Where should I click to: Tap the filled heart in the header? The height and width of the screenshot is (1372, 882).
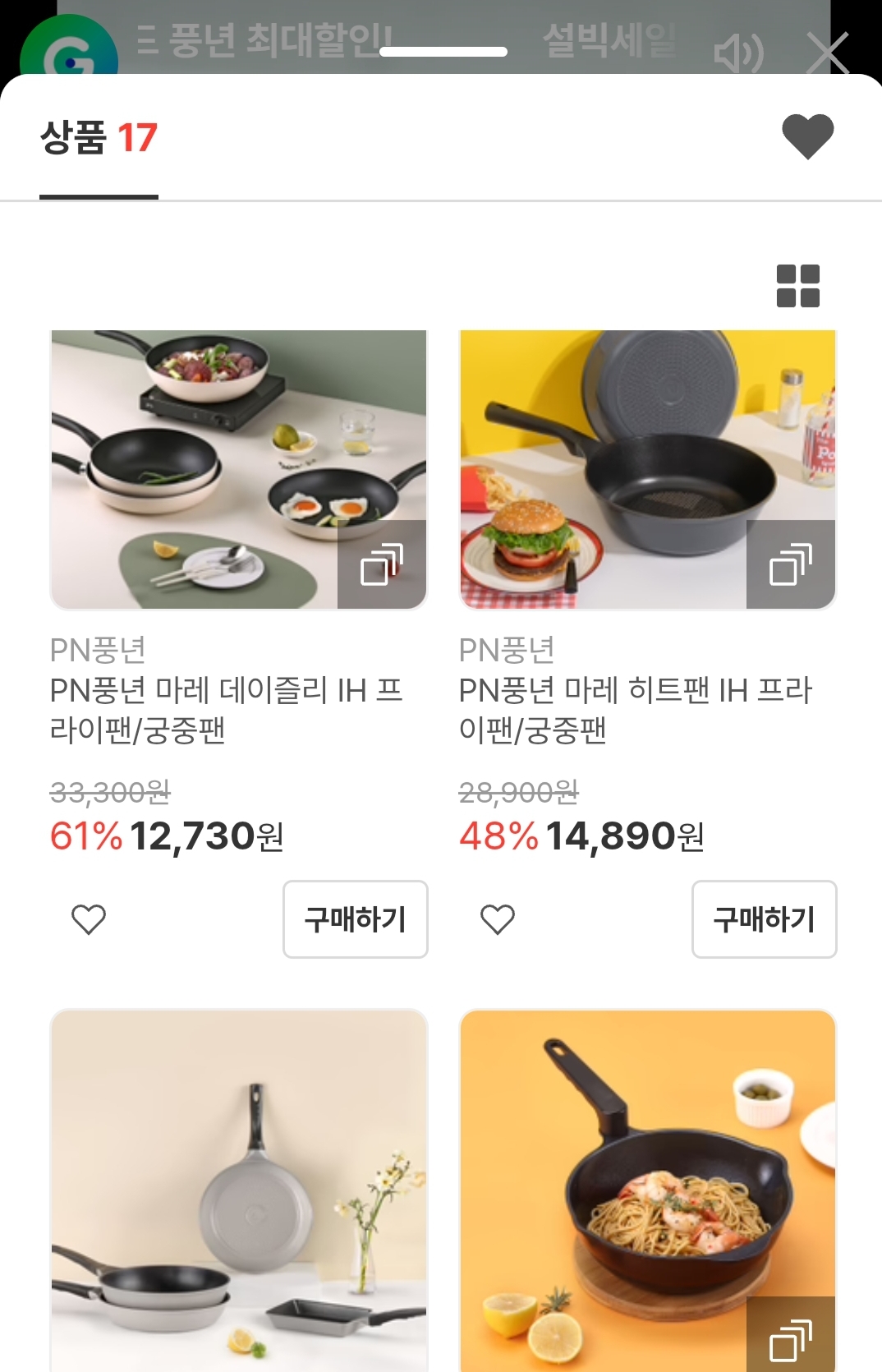(x=807, y=136)
